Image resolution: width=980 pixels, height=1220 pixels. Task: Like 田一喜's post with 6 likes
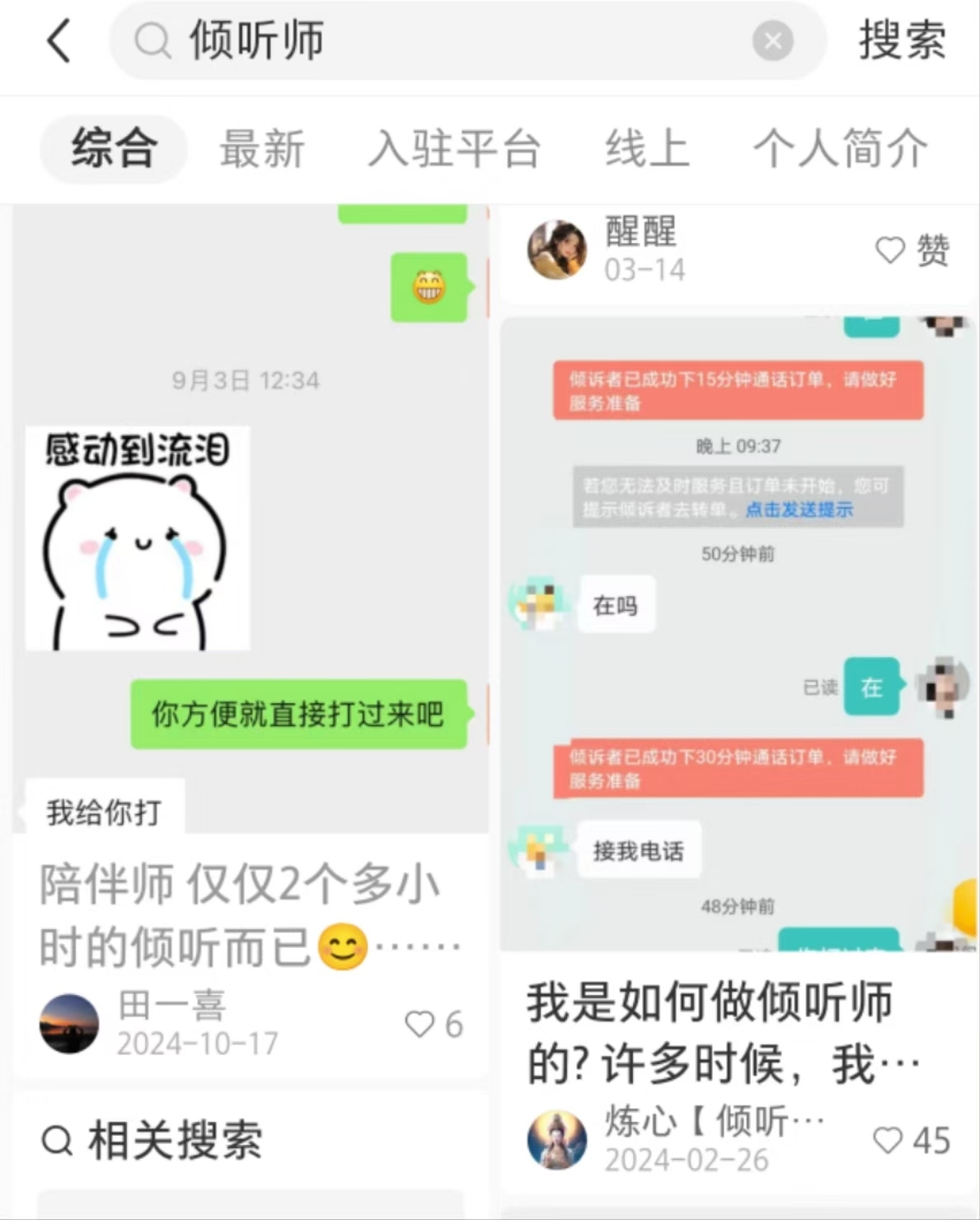pos(420,1025)
